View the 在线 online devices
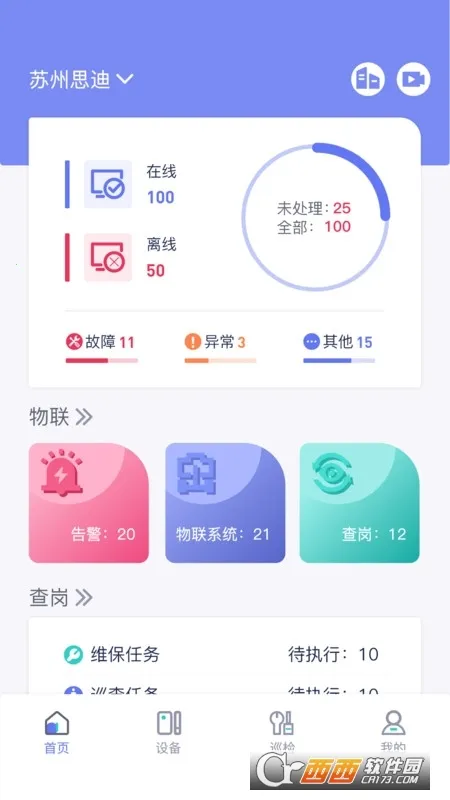Screen dimensions: 450x800 pyautogui.click(x=121, y=184)
